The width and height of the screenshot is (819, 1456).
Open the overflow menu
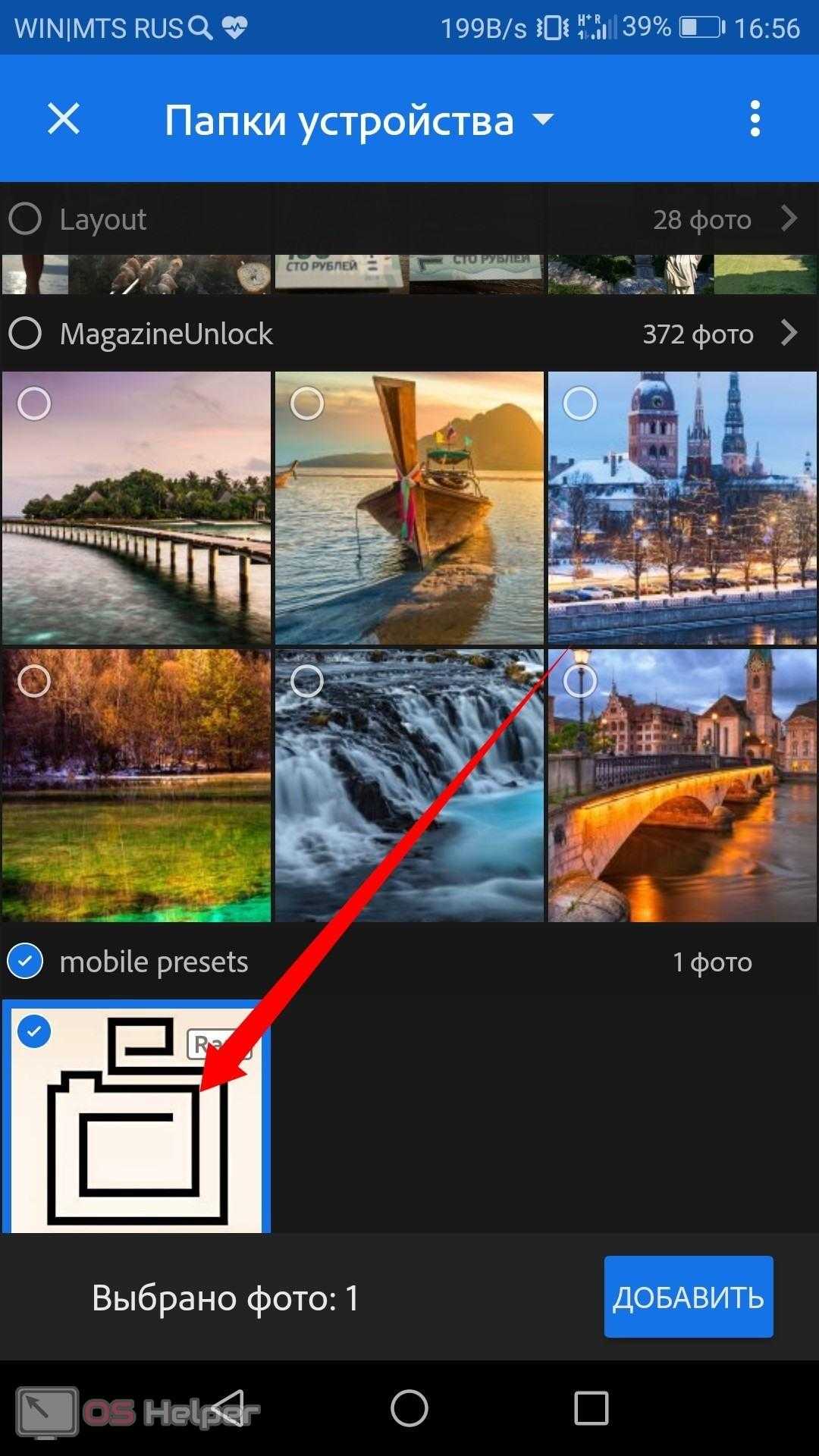tap(754, 119)
